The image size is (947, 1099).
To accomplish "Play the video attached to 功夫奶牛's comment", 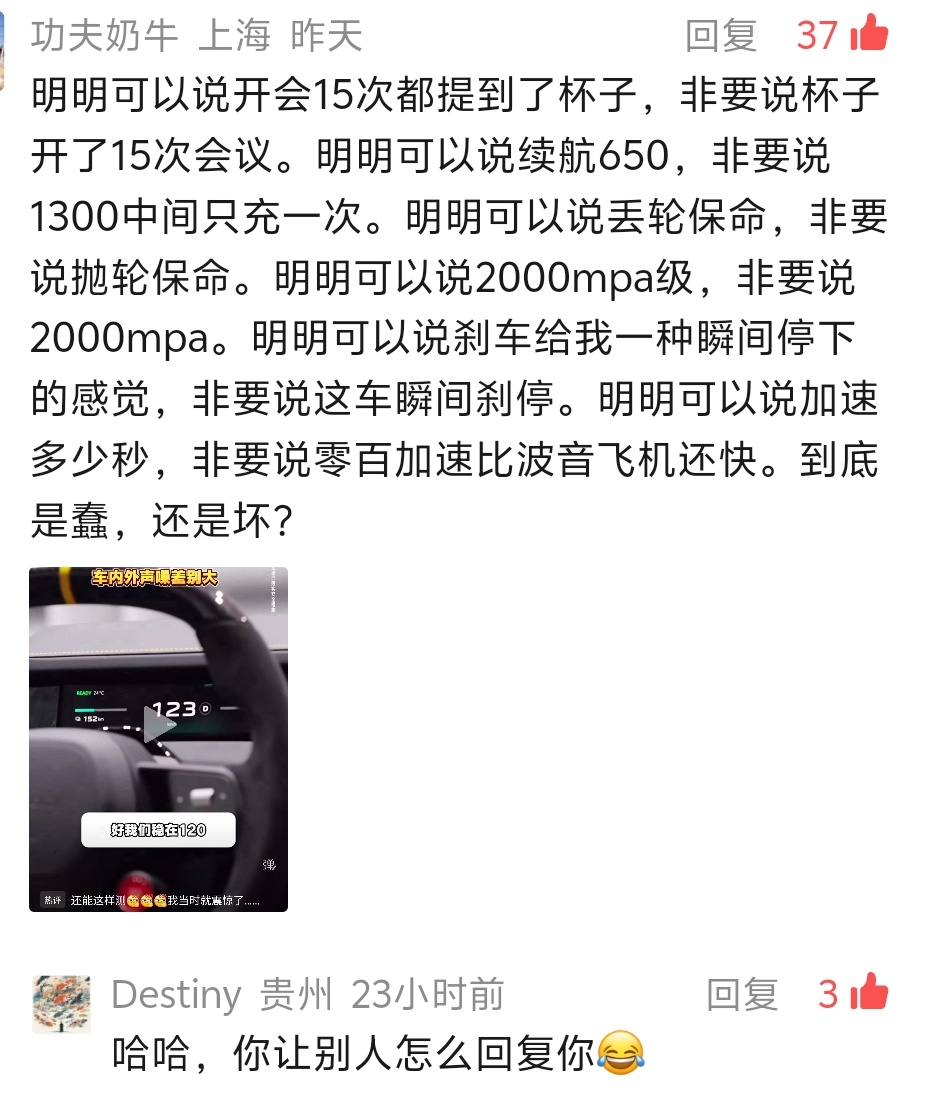I will pyautogui.click(x=158, y=724).
